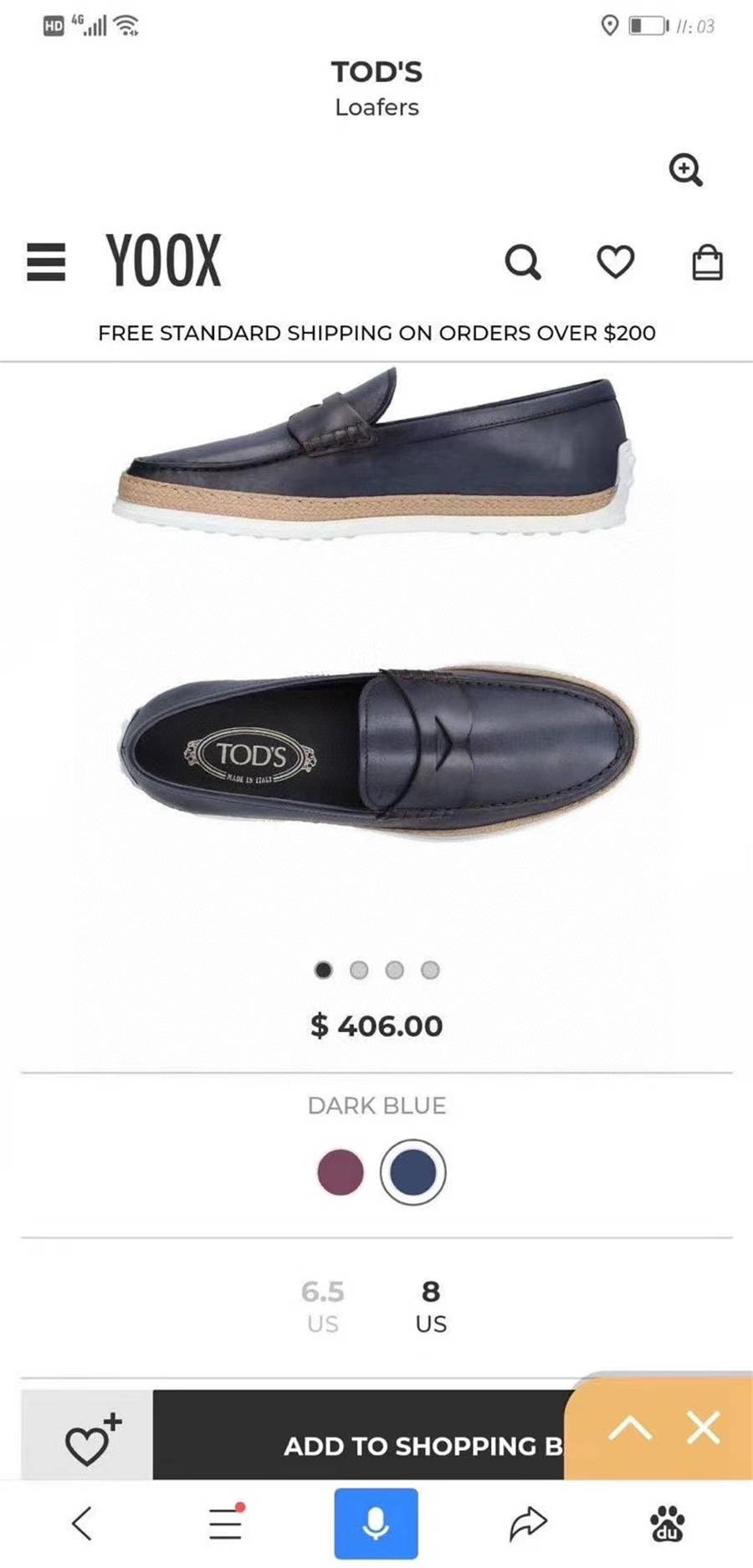Go back in the browser
The height and width of the screenshot is (1568, 753).
(81, 1523)
